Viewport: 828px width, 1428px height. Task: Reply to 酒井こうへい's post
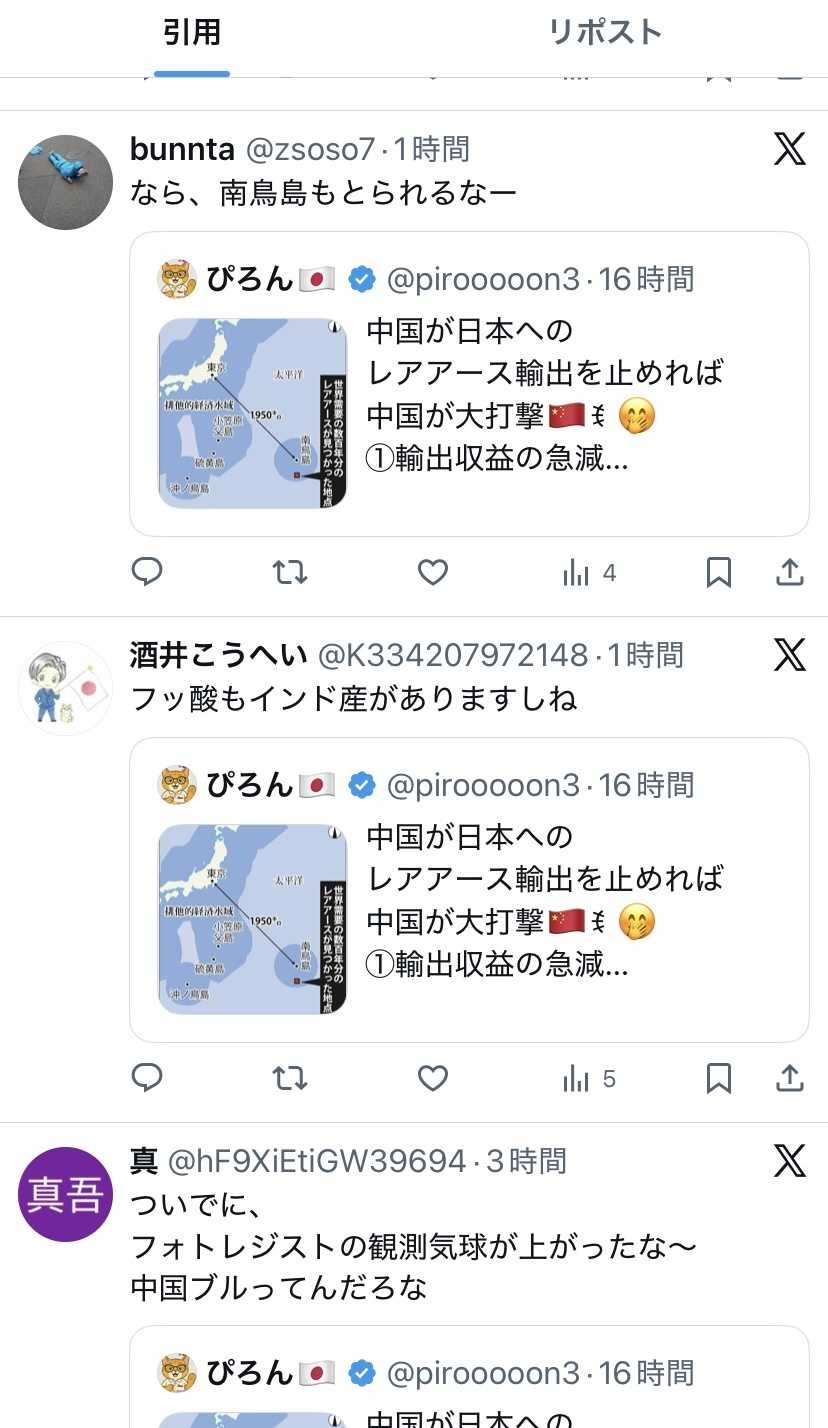click(147, 1078)
